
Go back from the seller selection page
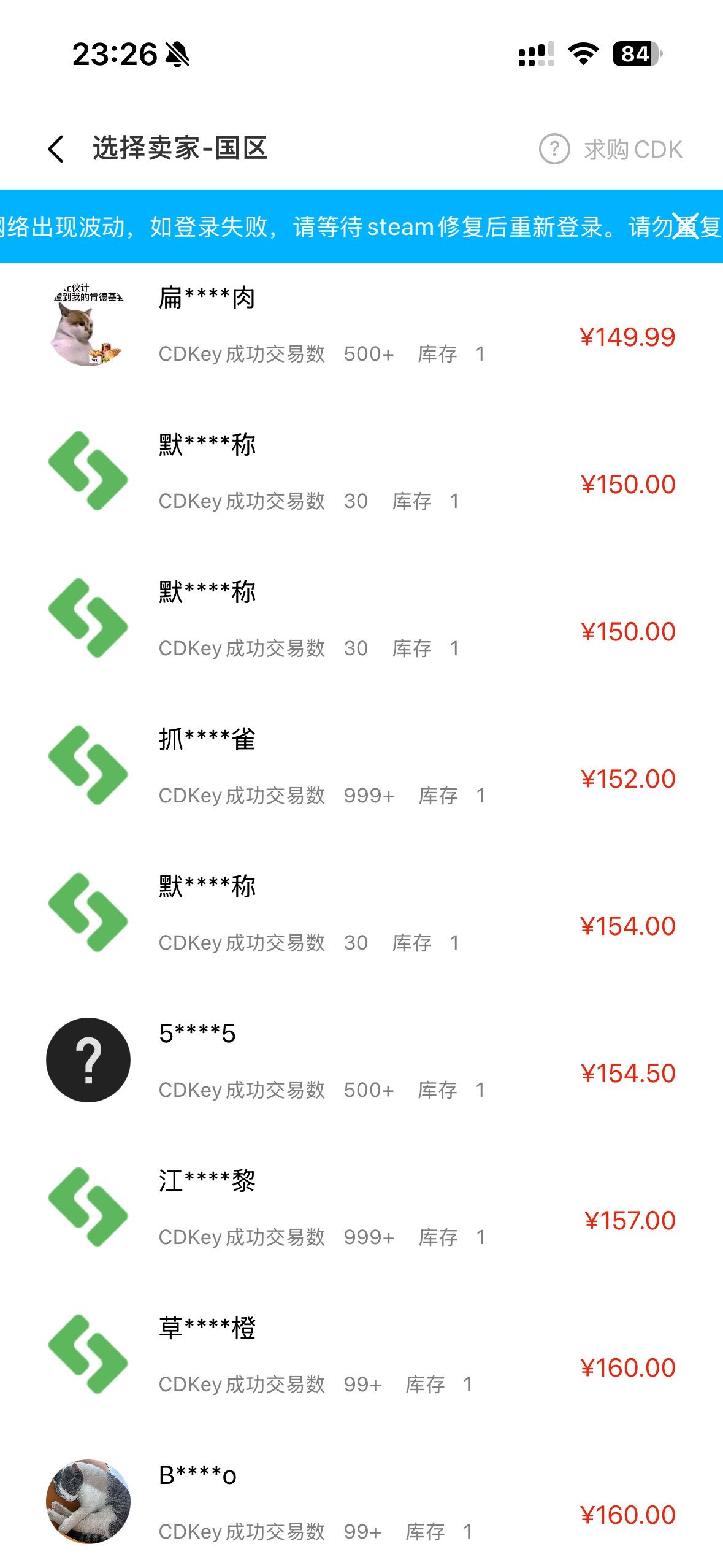point(56,149)
